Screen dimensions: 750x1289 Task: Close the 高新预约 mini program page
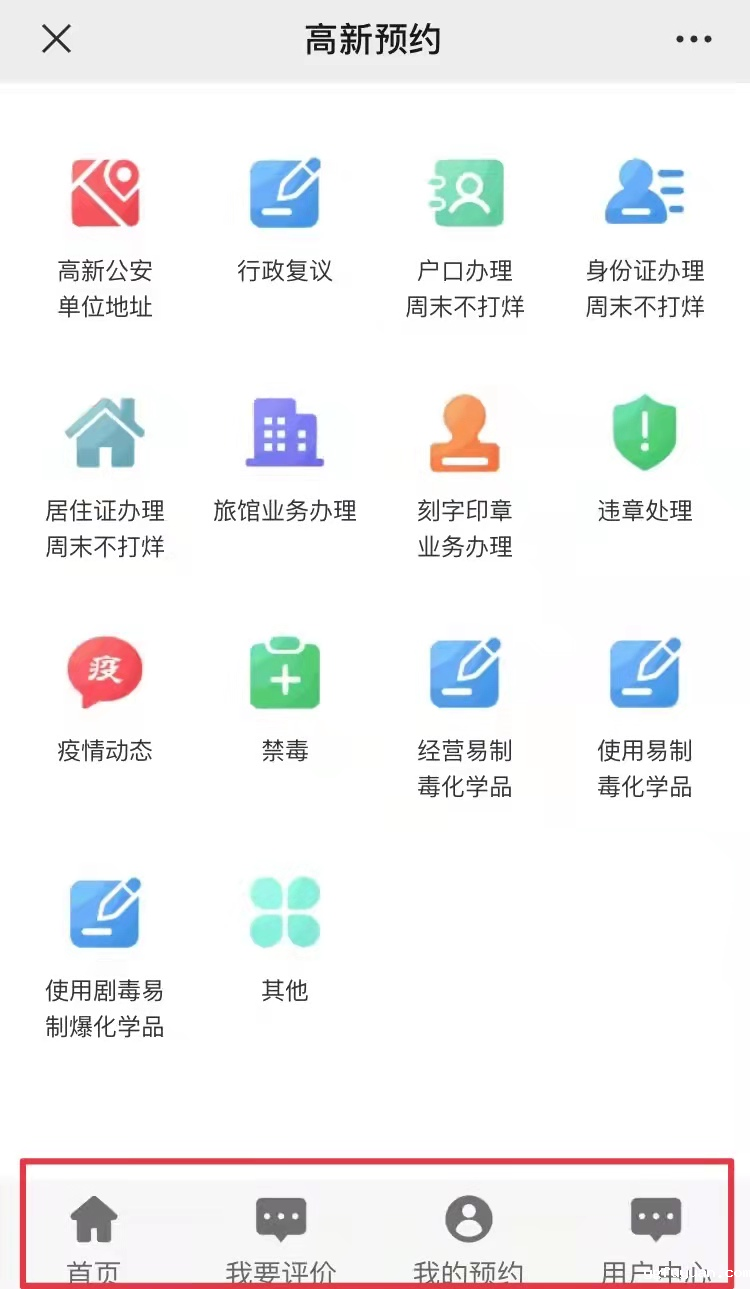(56, 40)
